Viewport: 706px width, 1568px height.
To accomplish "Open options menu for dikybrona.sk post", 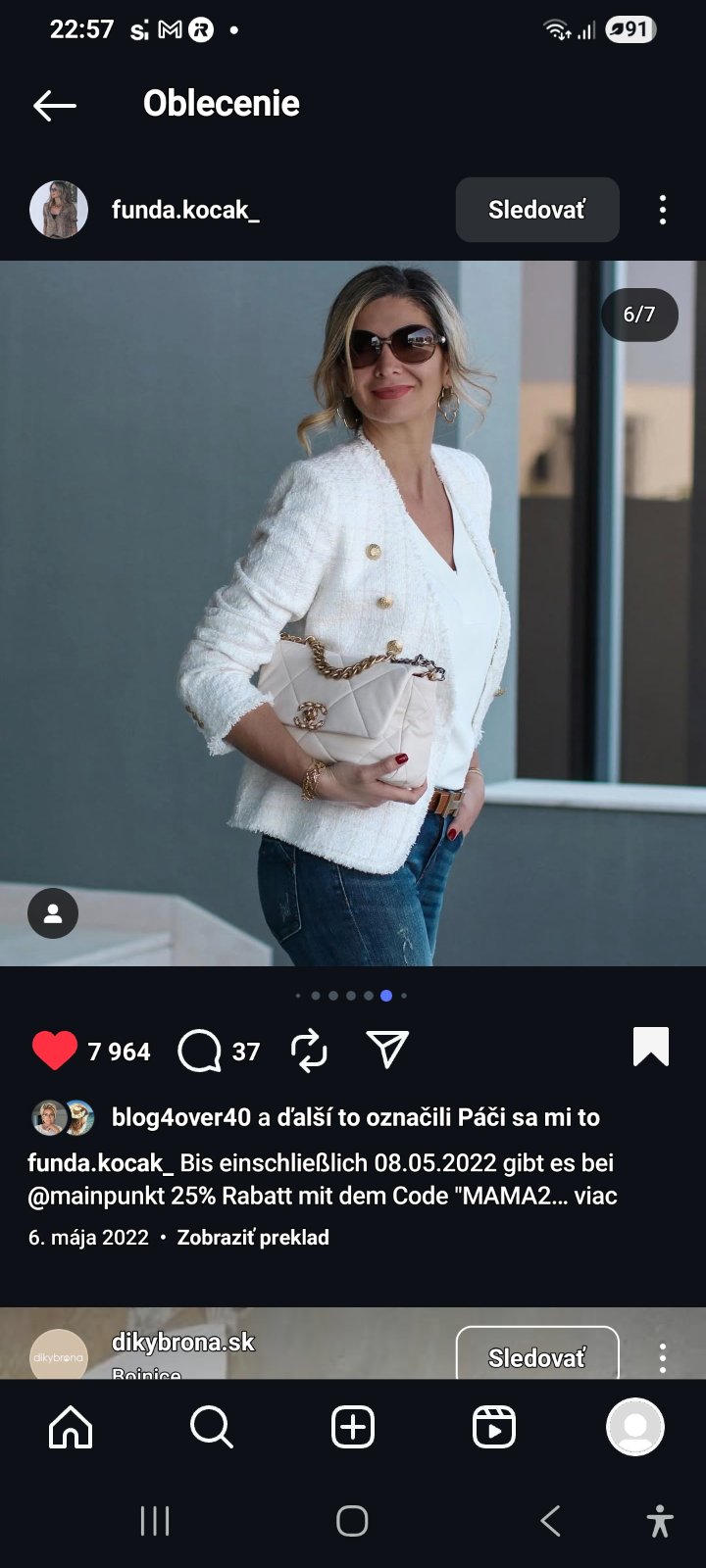I will (663, 1357).
